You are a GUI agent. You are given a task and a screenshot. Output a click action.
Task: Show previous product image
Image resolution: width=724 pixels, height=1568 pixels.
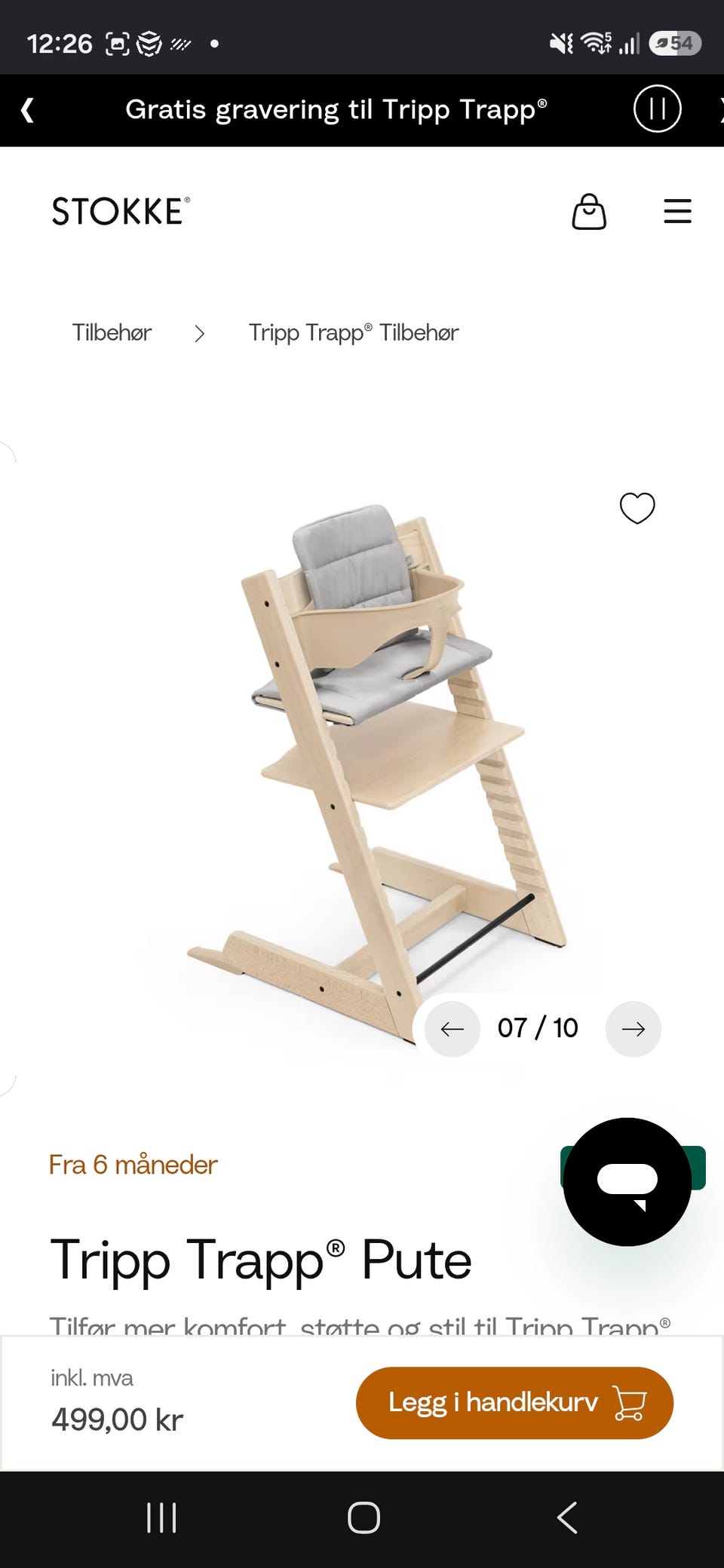[452, 1029]
